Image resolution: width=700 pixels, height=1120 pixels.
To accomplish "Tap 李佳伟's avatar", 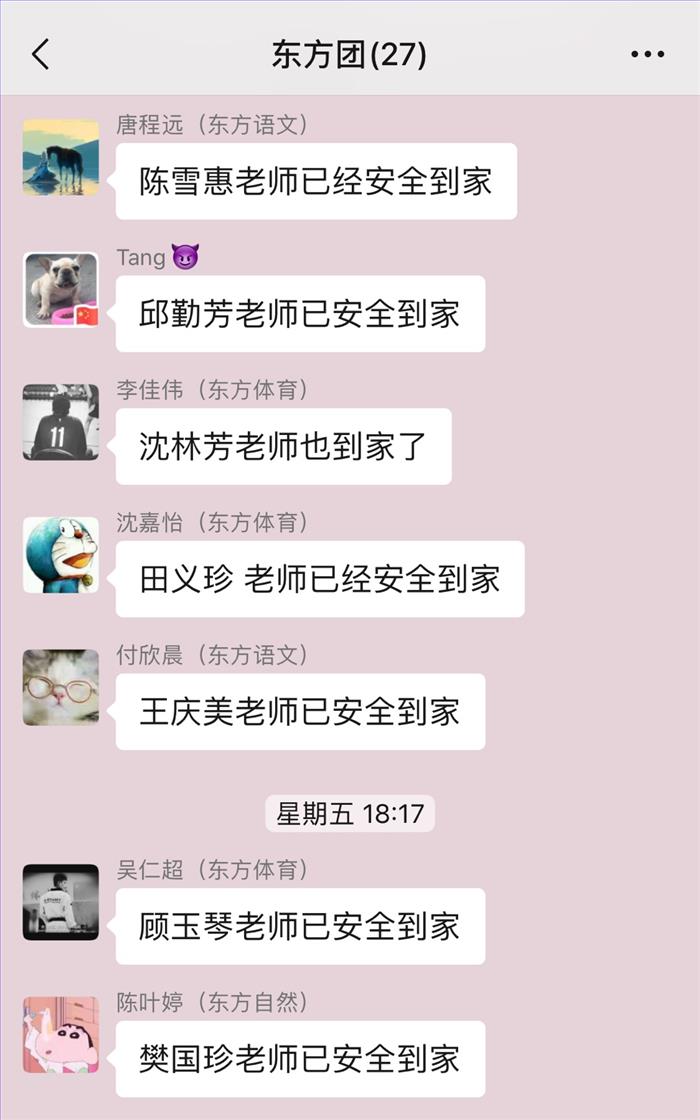I will [x=61, y=422].
